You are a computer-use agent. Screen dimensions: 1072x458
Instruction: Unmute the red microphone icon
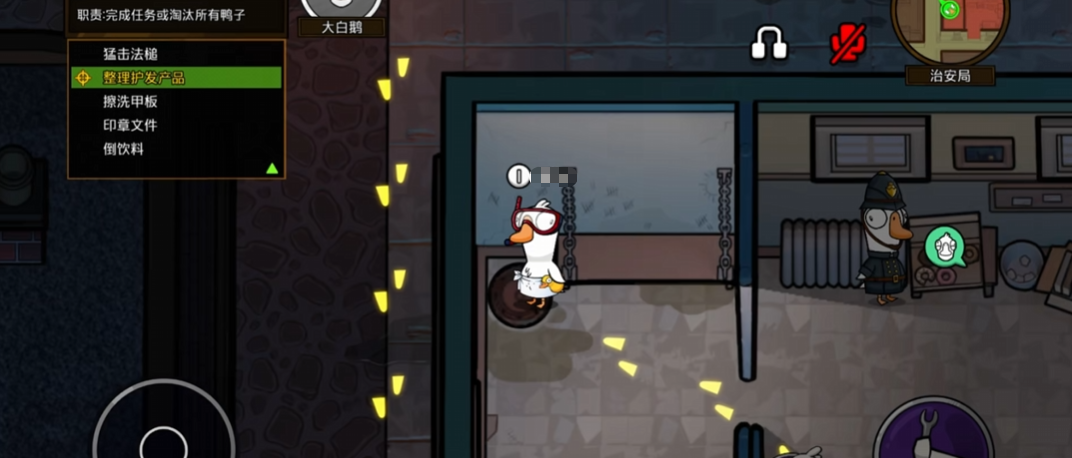[x=847, y=43]
